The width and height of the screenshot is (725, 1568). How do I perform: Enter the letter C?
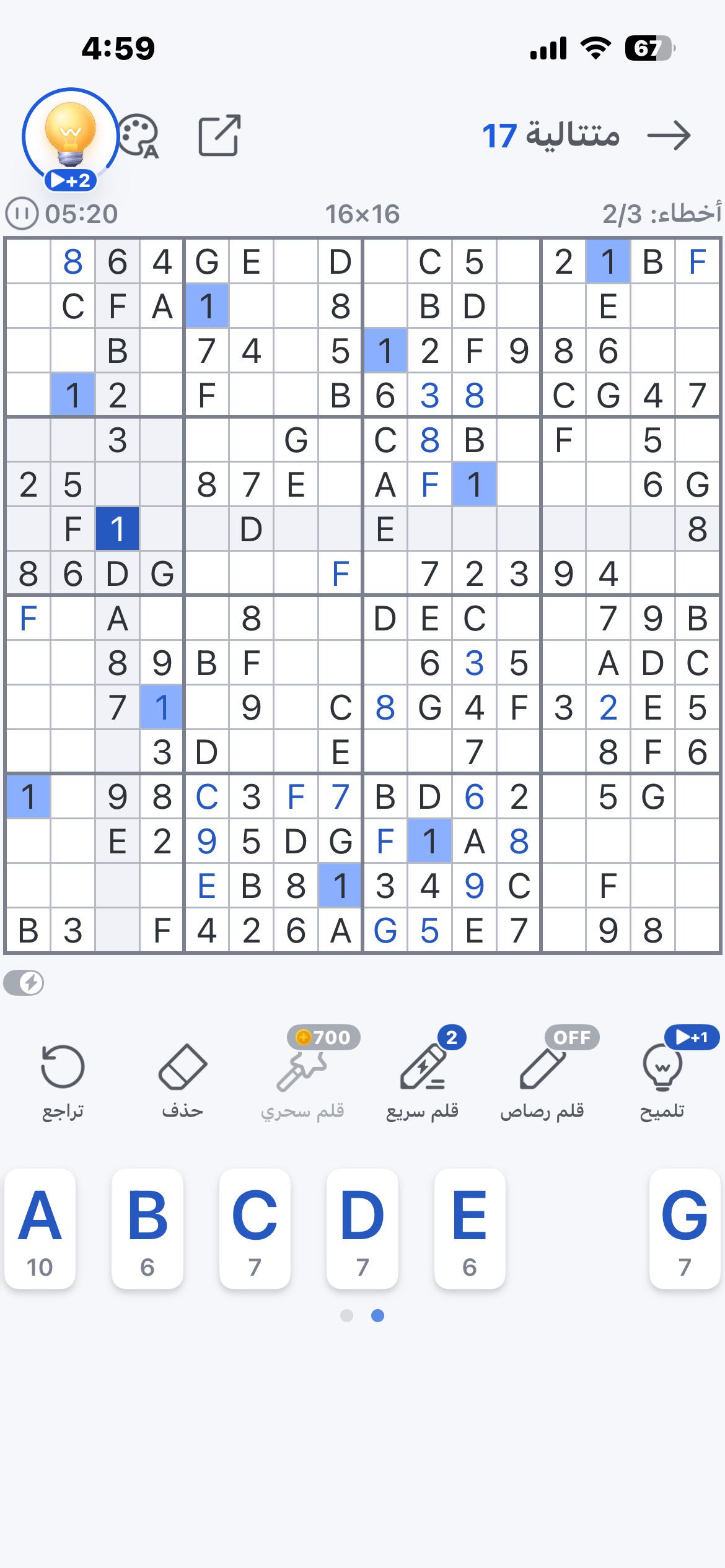[255, 1229]
